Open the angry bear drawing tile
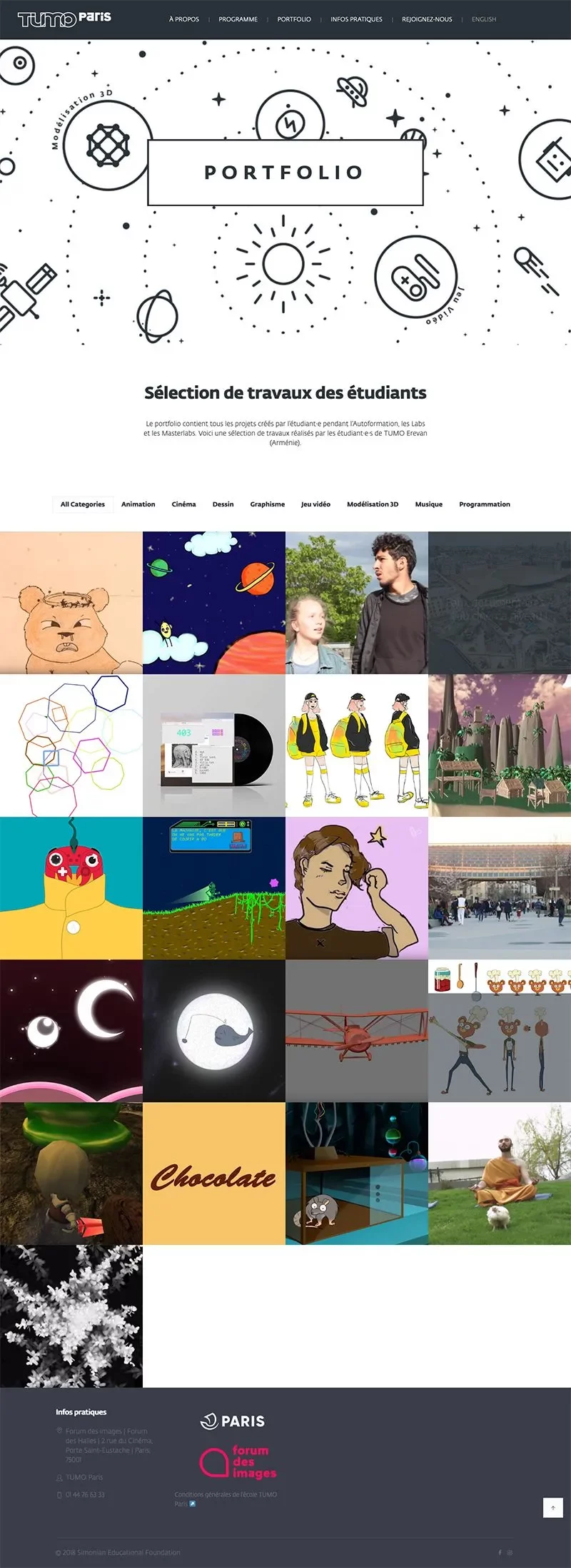 click(71, 603)
